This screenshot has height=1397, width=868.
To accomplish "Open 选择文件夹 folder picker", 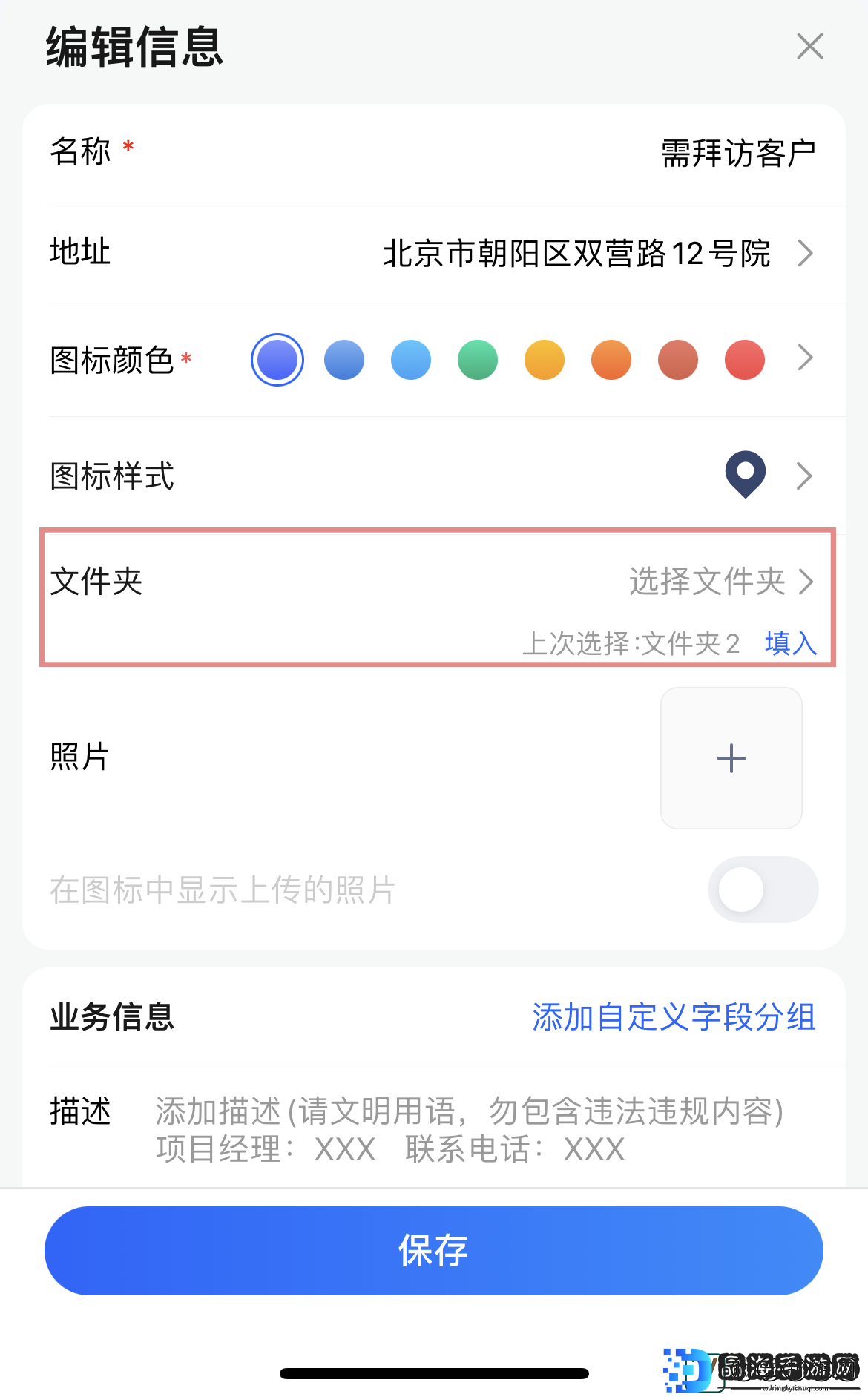I will point(721,581).
